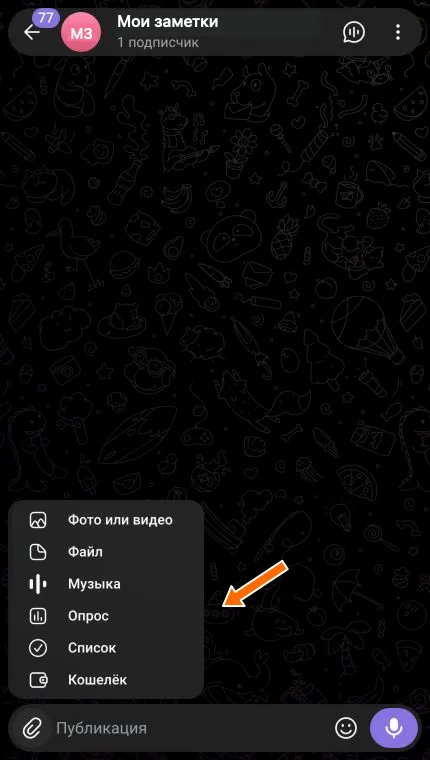
Task: Select Фото или видео from the attach menu
Action: pyautogui.click(x=106, y=521)
